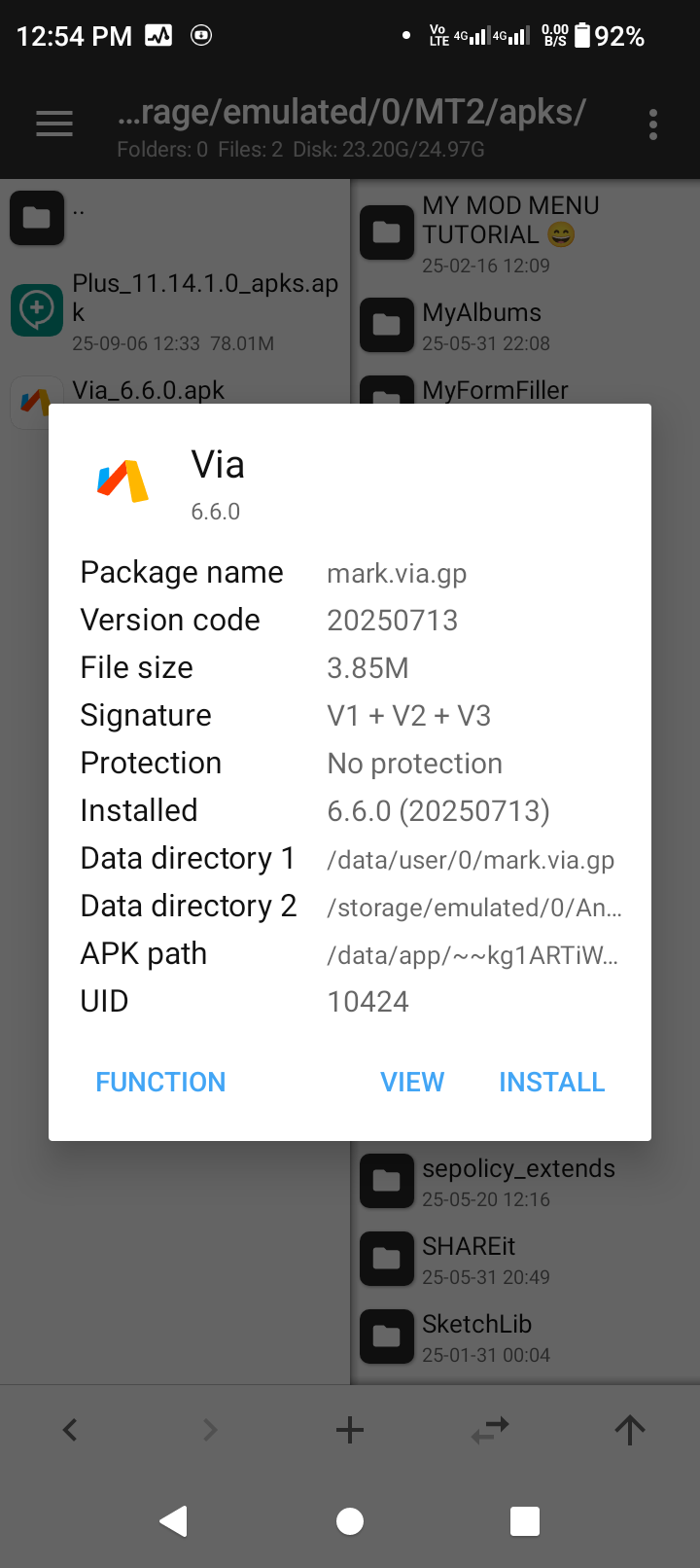Tap the INSTALL button
The width and height of the screenshot is (700, 1568).
pos(551,1082)
